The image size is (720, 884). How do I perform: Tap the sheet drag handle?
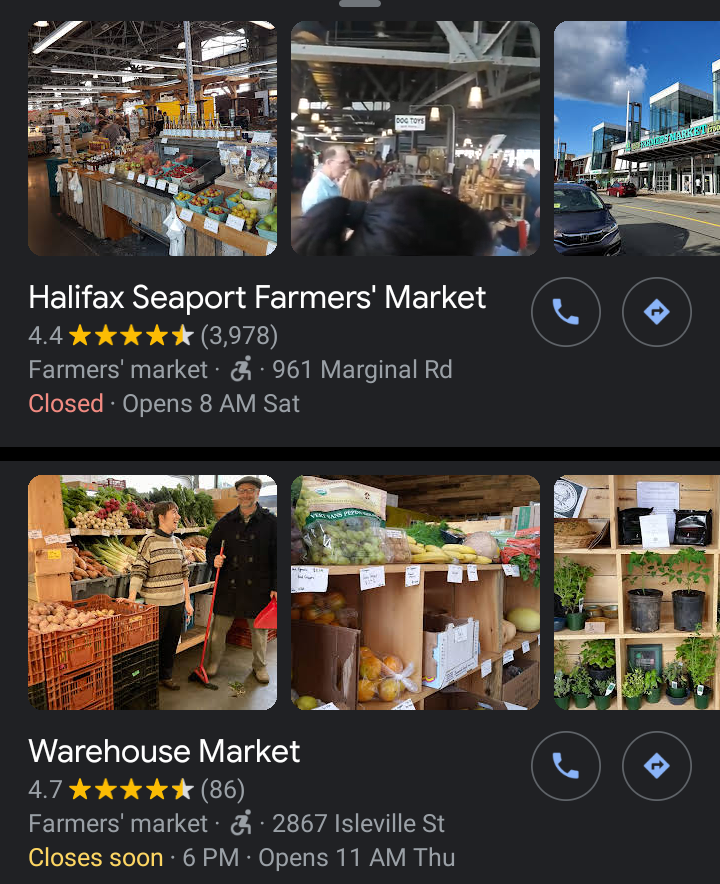(360, 4)
